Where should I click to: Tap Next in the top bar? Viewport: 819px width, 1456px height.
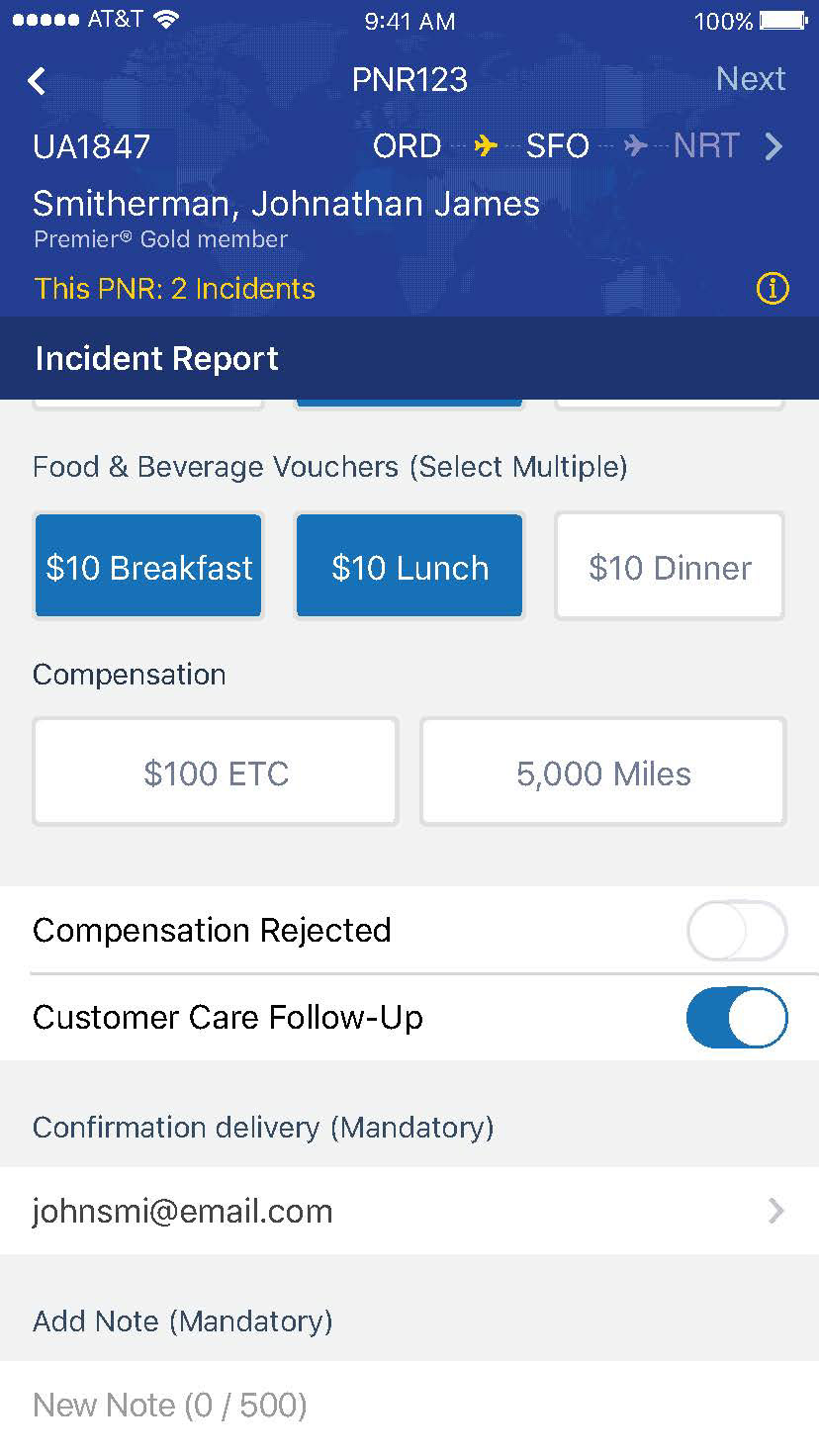coord(751,79)
